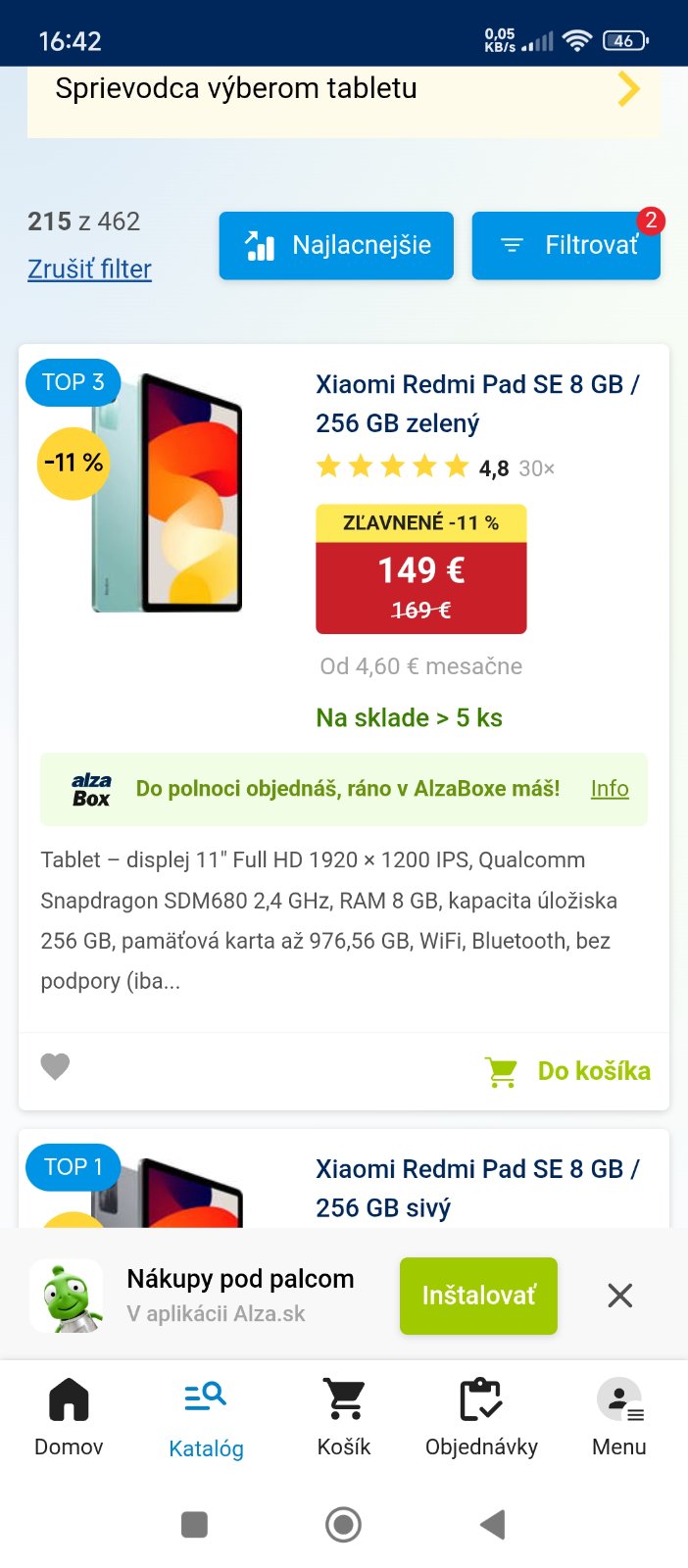The width and height of the screenshot is (688, 1568).
Task: Switch to the Katalóg tab
Action: (x=206, y=1416)
